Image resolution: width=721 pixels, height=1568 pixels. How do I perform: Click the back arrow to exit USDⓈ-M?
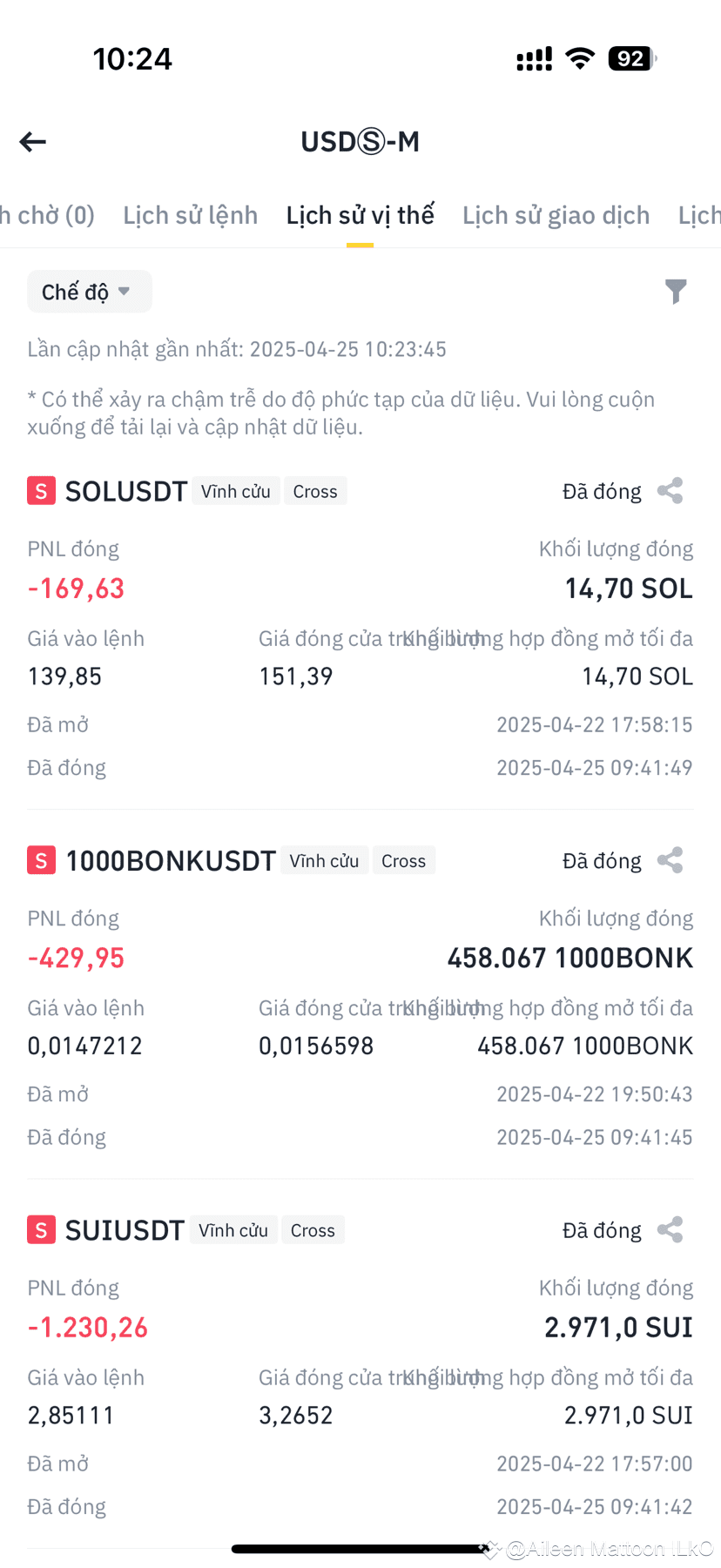(32, 141)
